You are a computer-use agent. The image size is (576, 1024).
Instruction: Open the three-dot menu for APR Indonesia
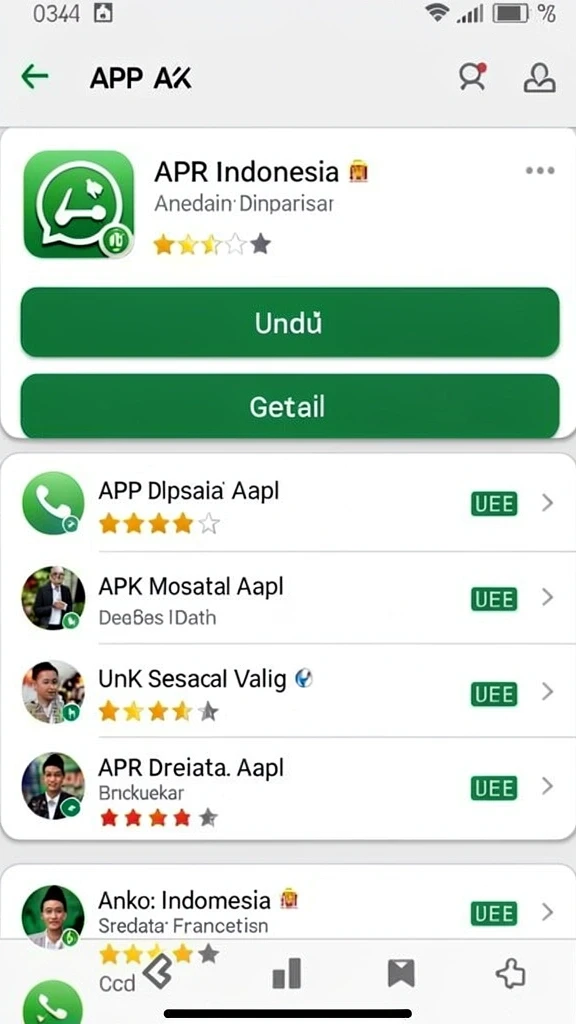(x=539, y=170)
